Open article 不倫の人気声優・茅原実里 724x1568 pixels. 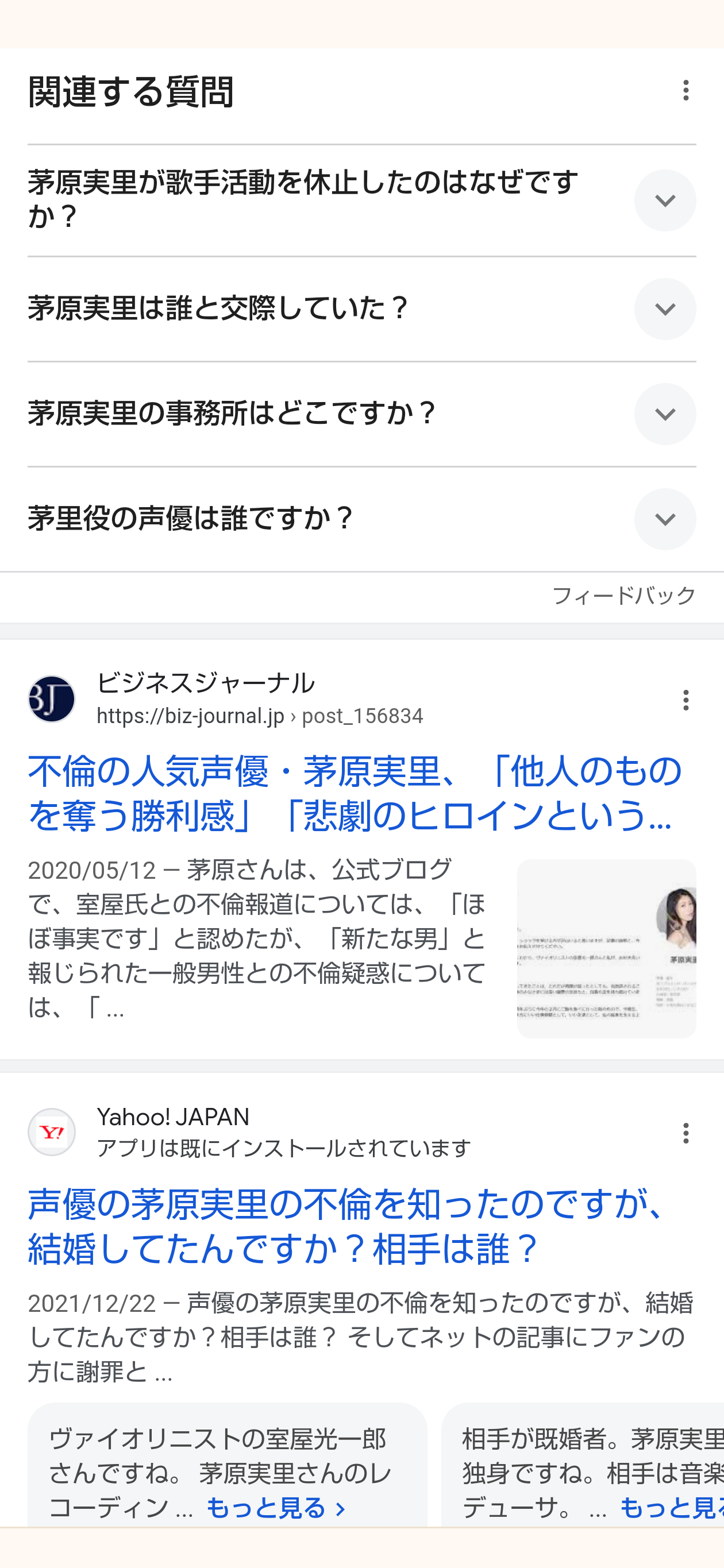(x=356, y=793)
